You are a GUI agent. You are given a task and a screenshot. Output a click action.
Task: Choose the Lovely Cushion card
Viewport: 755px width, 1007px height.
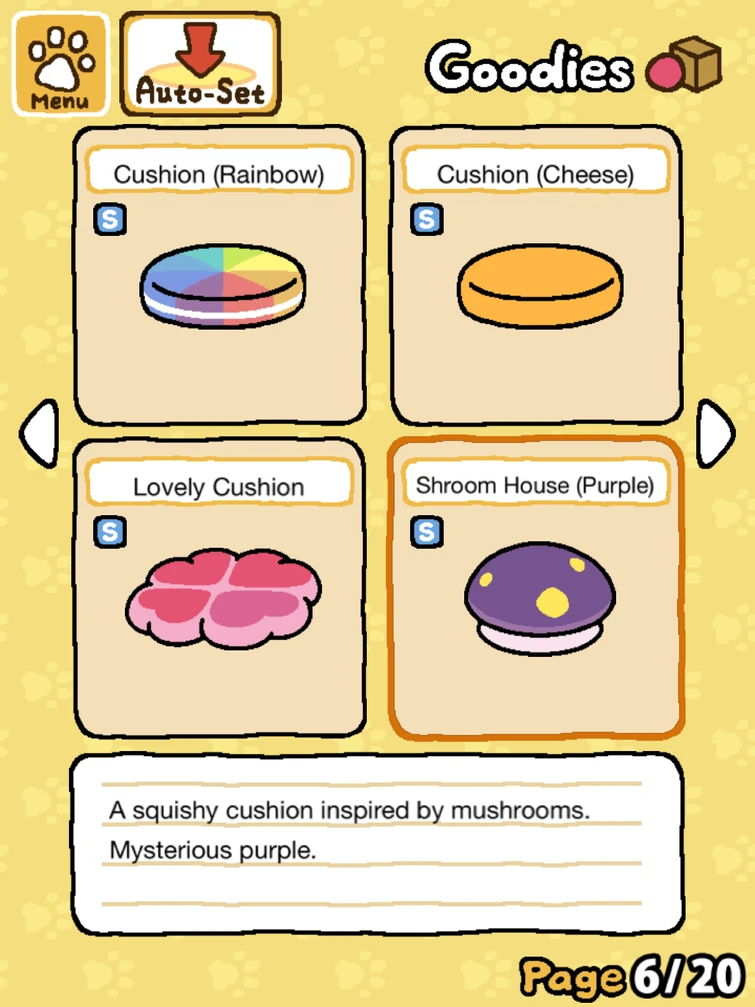[x=220, y=588]
